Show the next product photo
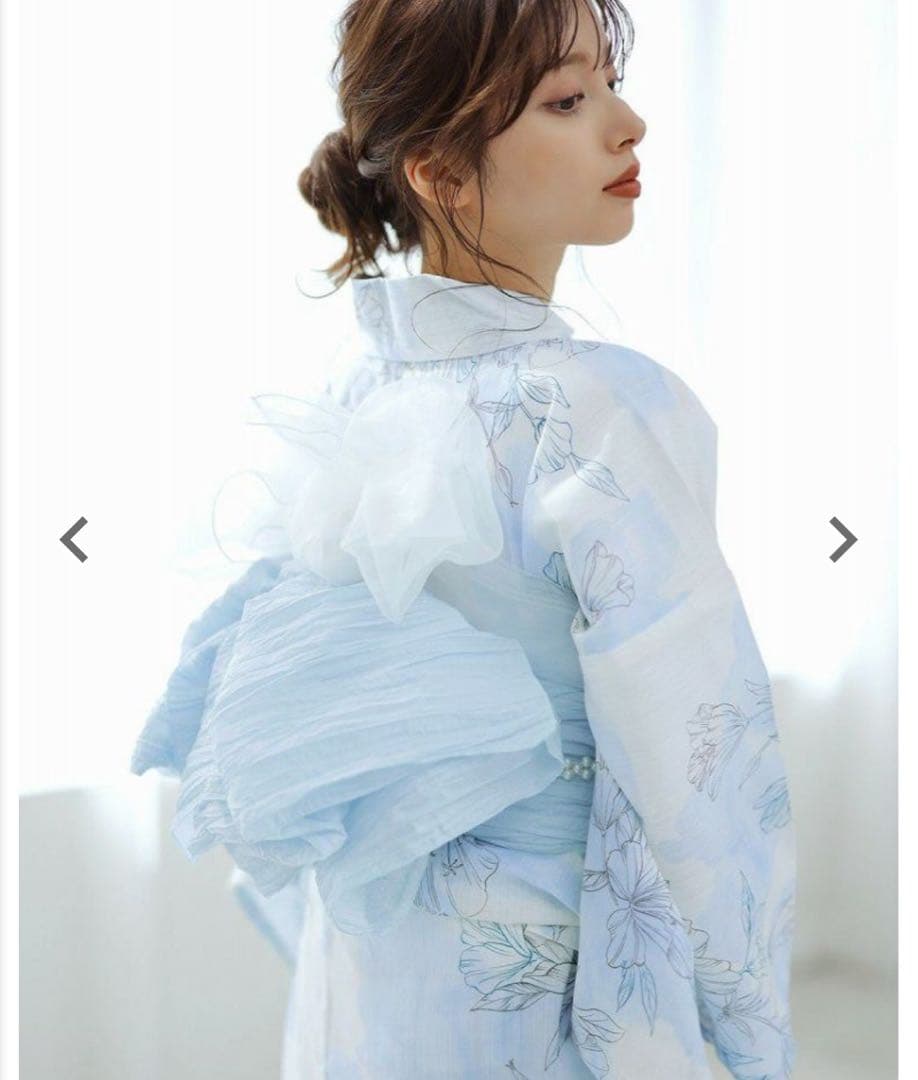This screenshot has height=1080, width=918. pos(843,540)
